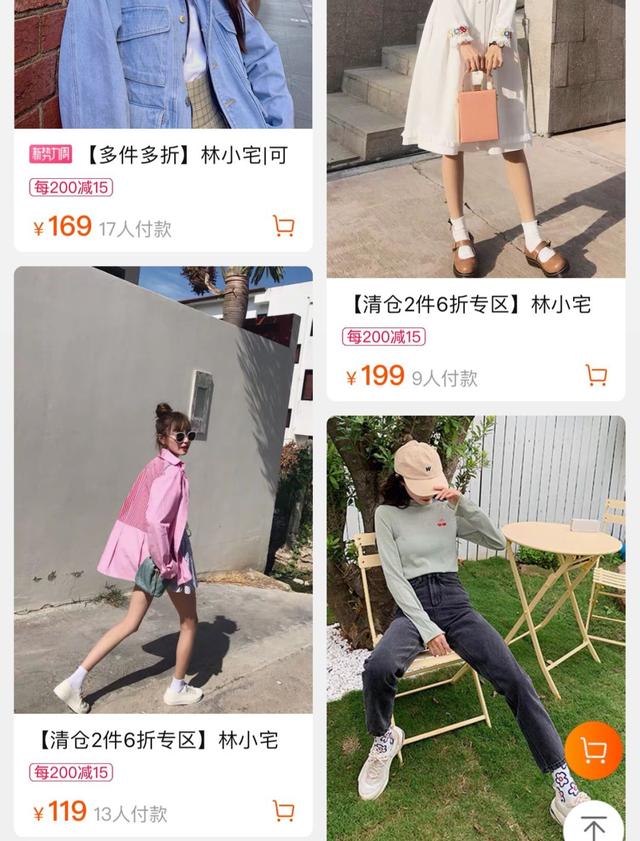Add the ¥119 pink shirt to cart
This screenshot has height=841, width=640.
(284, 811)
